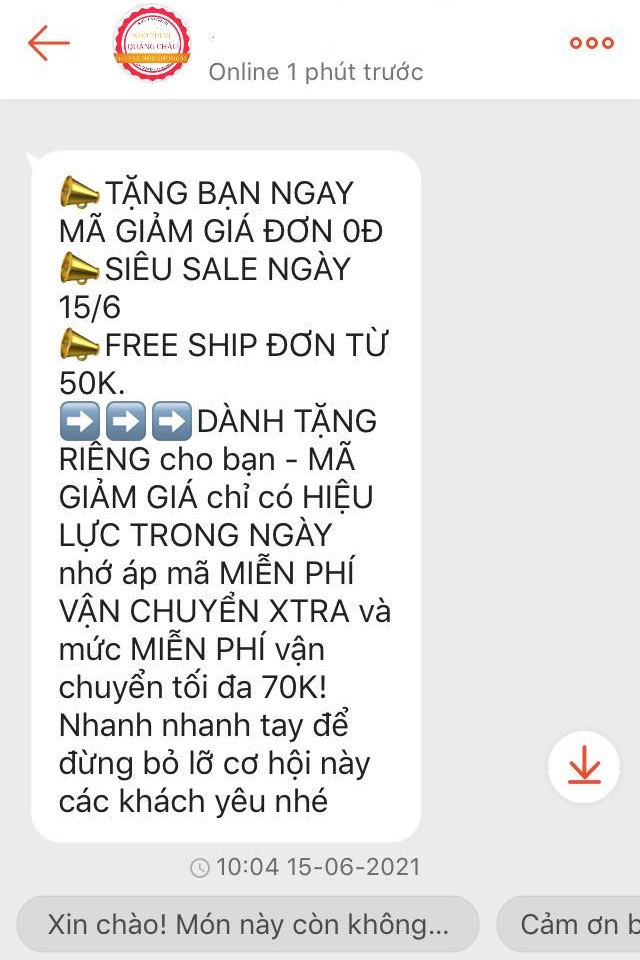This screenshot has width=640, height=960.
Task: Jump to the latest message
Action: click(584, 767)
